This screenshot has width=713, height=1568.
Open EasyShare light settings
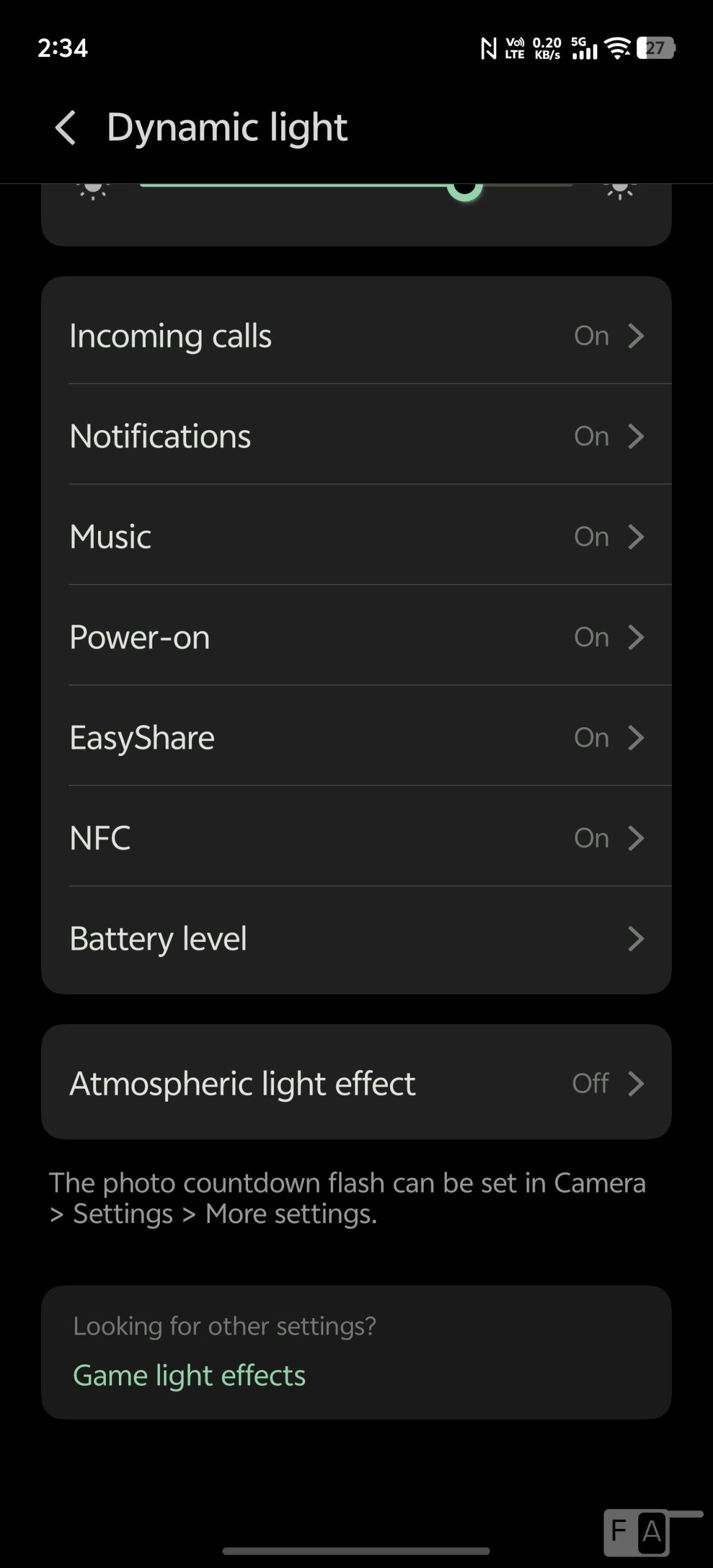356,737
